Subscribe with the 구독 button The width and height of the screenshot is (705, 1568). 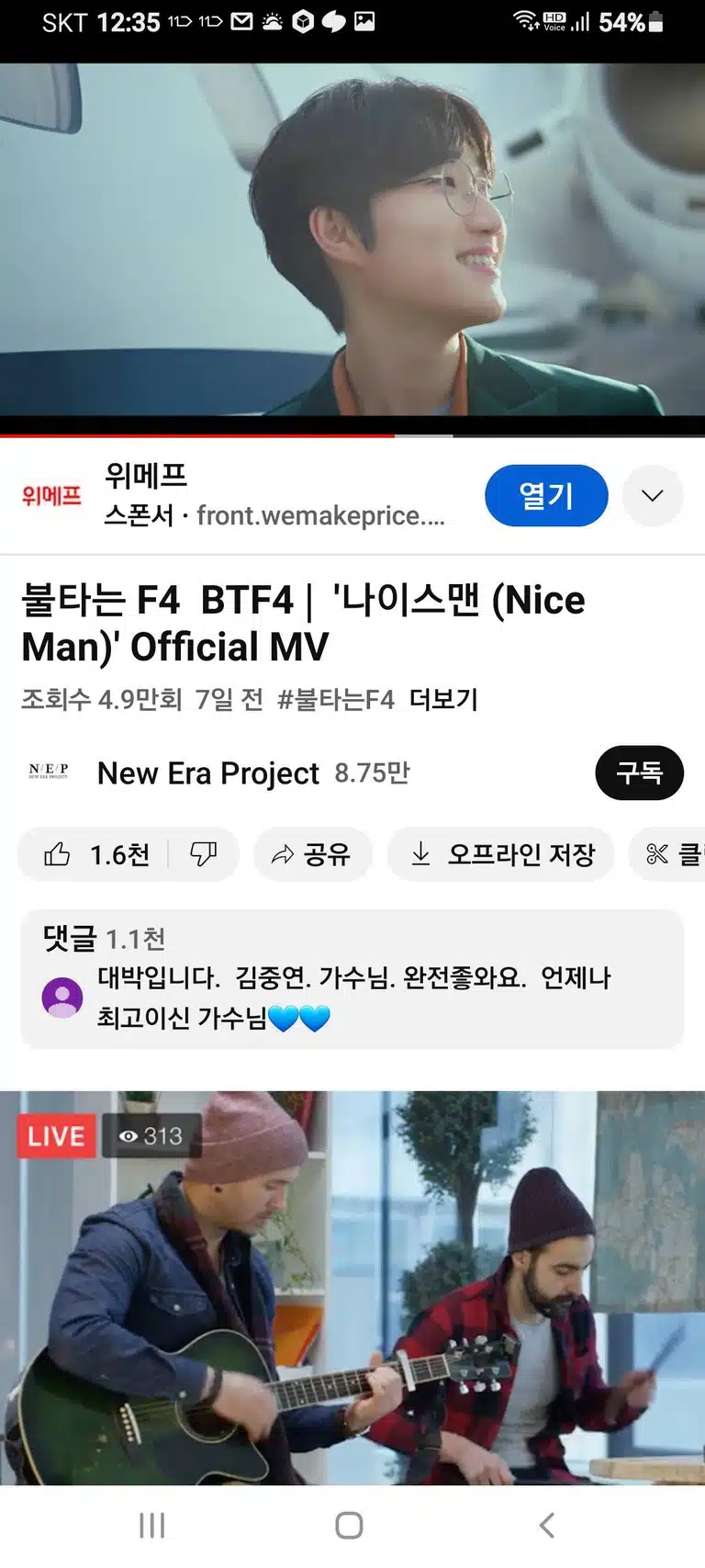(x=640, y=773)
